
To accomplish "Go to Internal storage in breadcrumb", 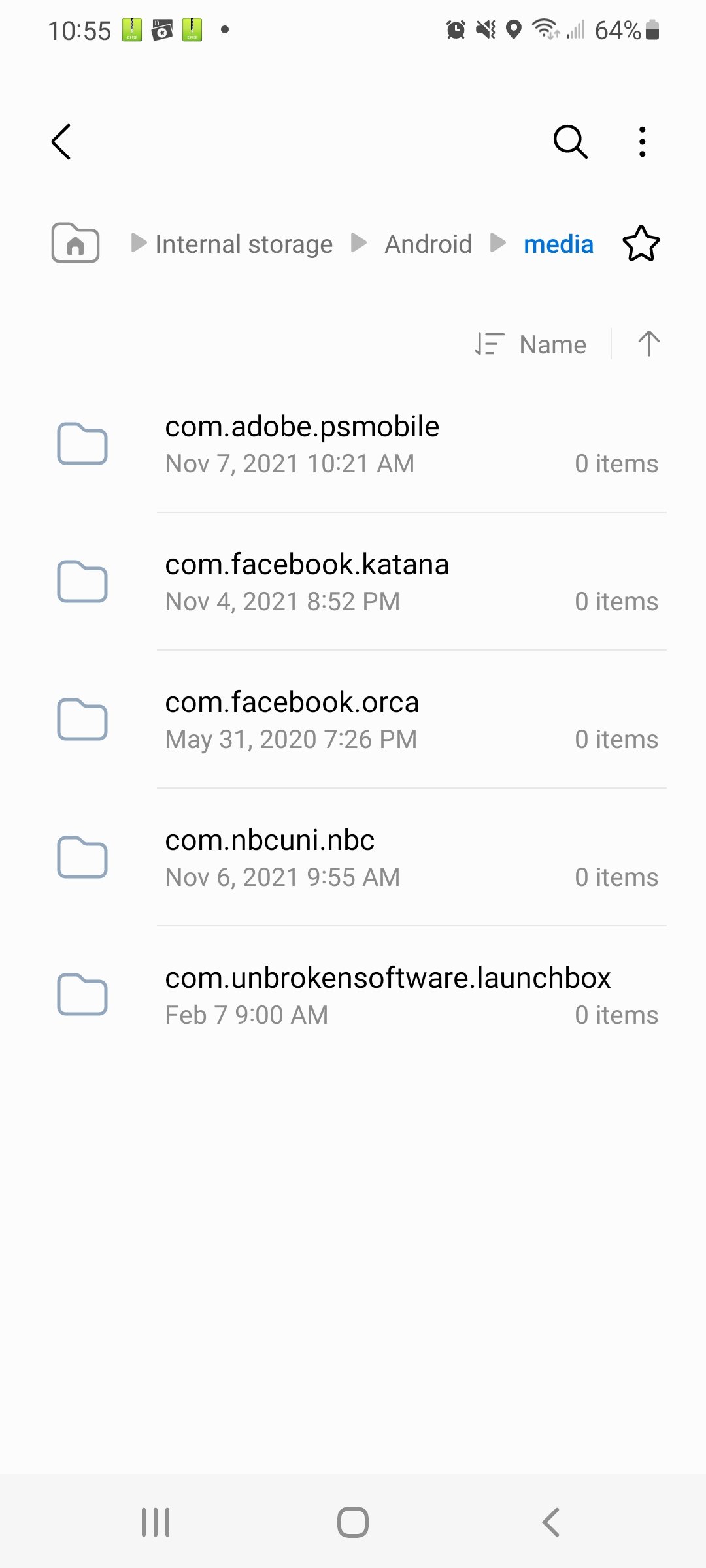I will pyautogui.click(x=244, y=244).
